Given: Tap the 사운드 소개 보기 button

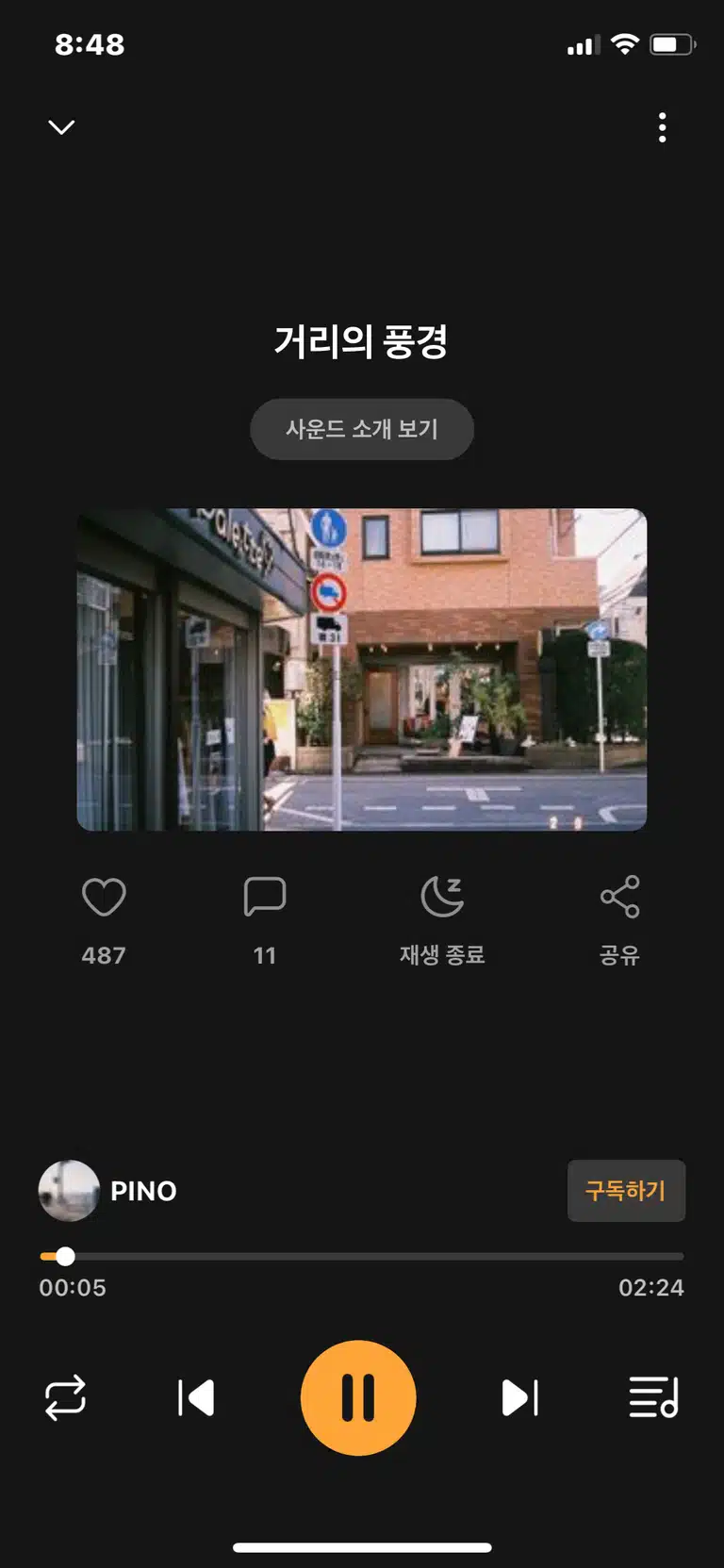Looking at the screenshot, I should (x=362, y=429).
